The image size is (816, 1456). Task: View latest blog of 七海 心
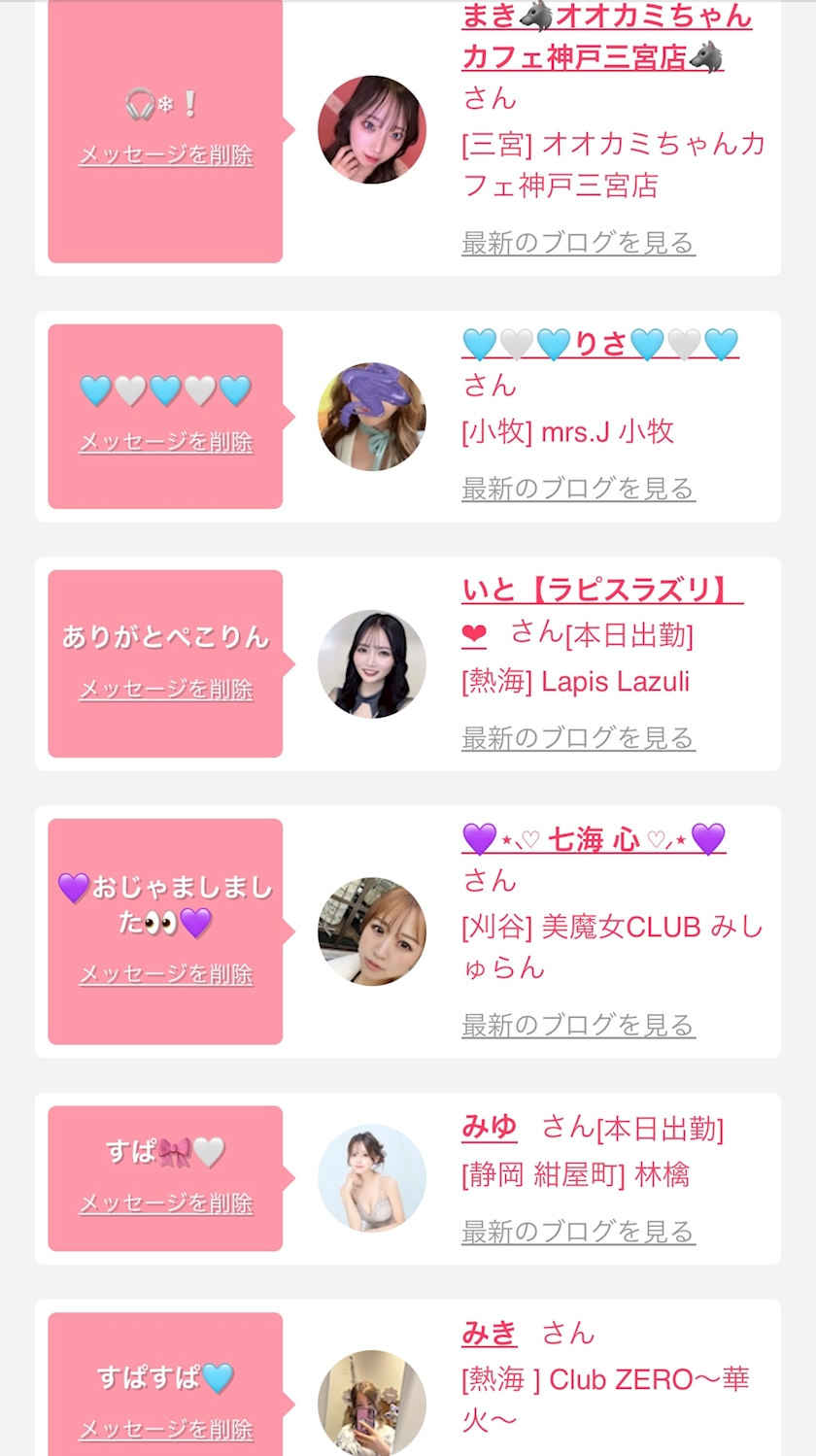(578, 1025)
